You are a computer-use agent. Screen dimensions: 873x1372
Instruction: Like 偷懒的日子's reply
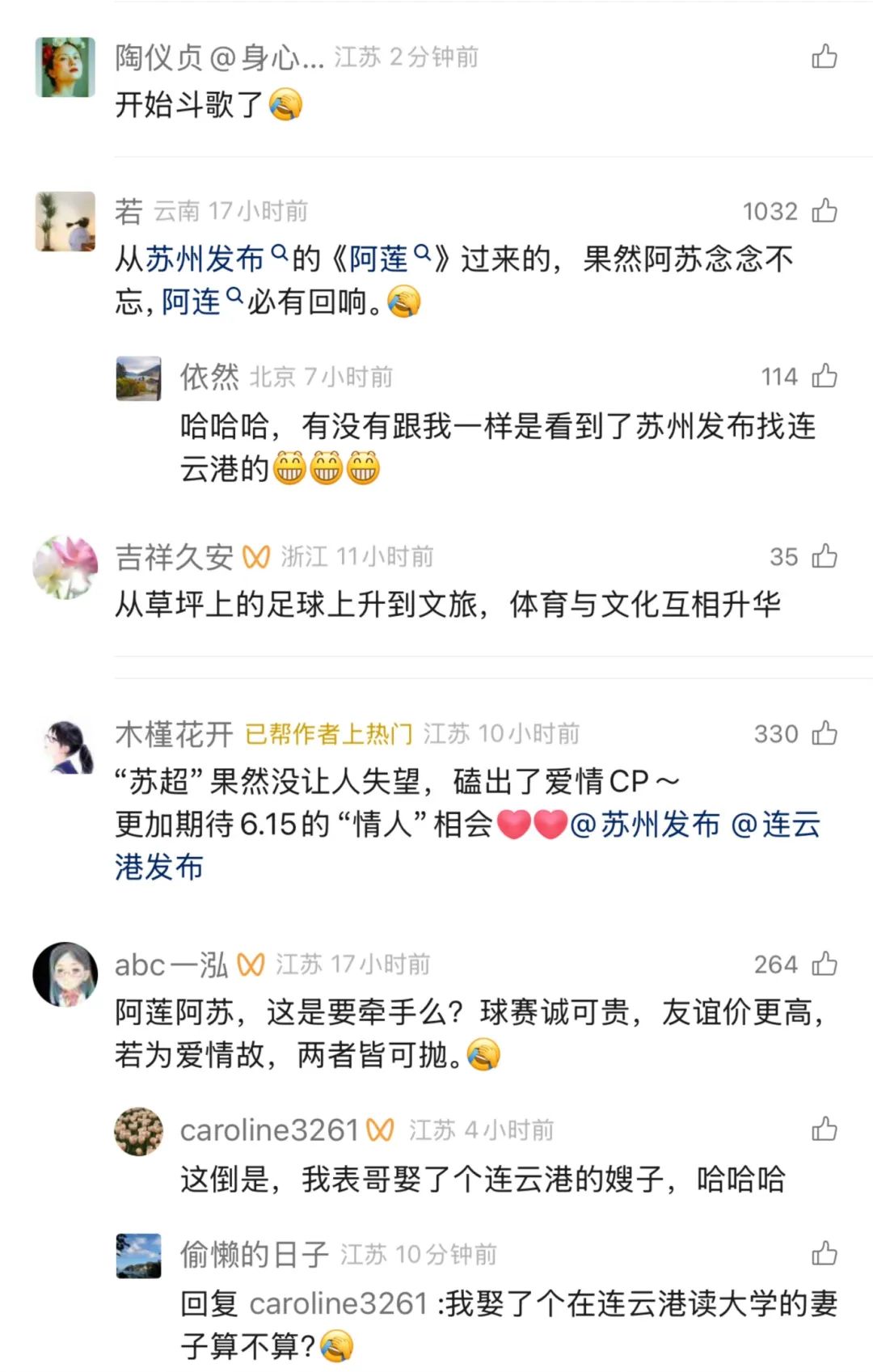point(824,1254)
